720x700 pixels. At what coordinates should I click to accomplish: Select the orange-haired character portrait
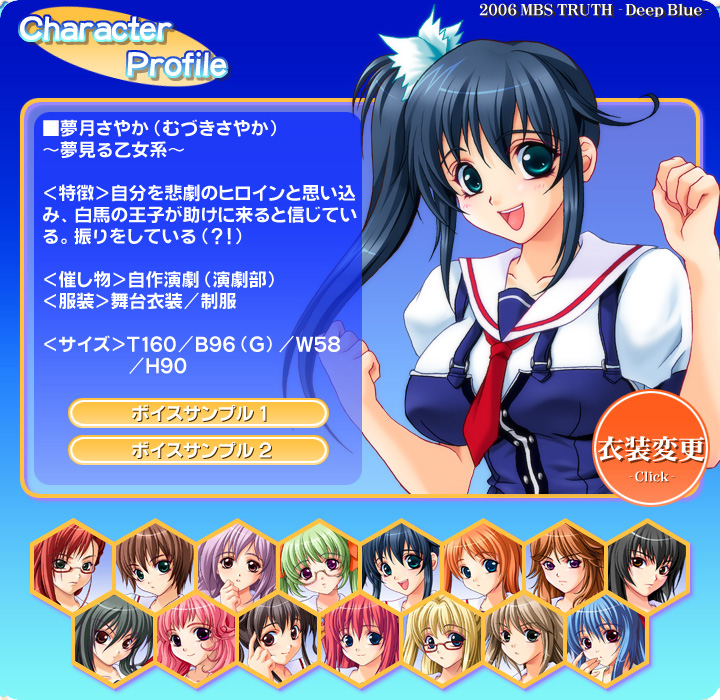(482, 566)
